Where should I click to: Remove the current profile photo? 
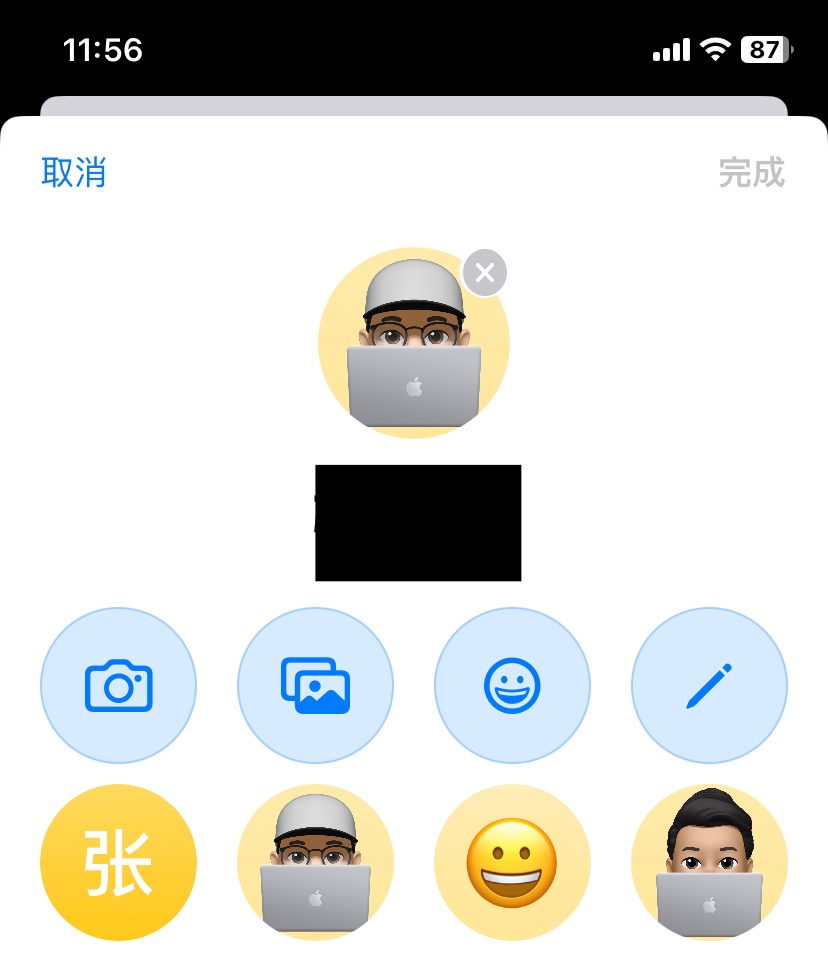(x=485, y=273)
